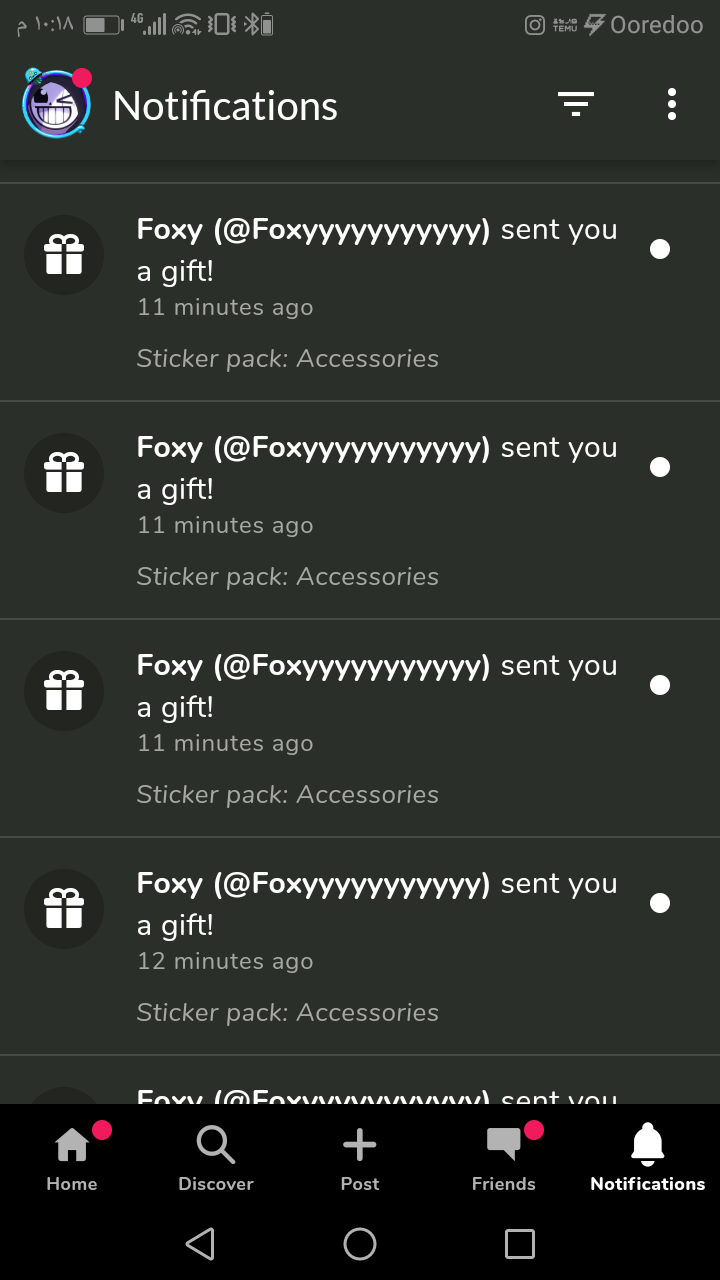Go back with the system back button

click(x=200, y=1244)
